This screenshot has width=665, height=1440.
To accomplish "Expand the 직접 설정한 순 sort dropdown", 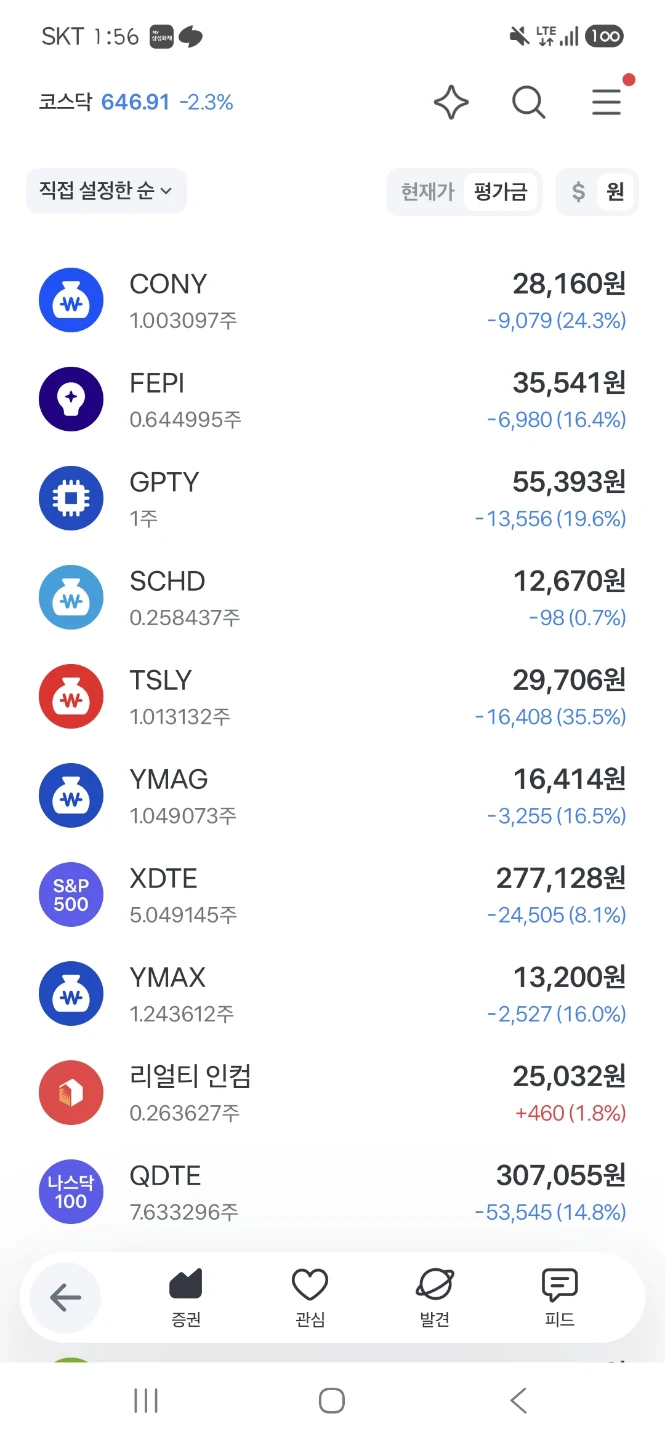I will point(106,191).
